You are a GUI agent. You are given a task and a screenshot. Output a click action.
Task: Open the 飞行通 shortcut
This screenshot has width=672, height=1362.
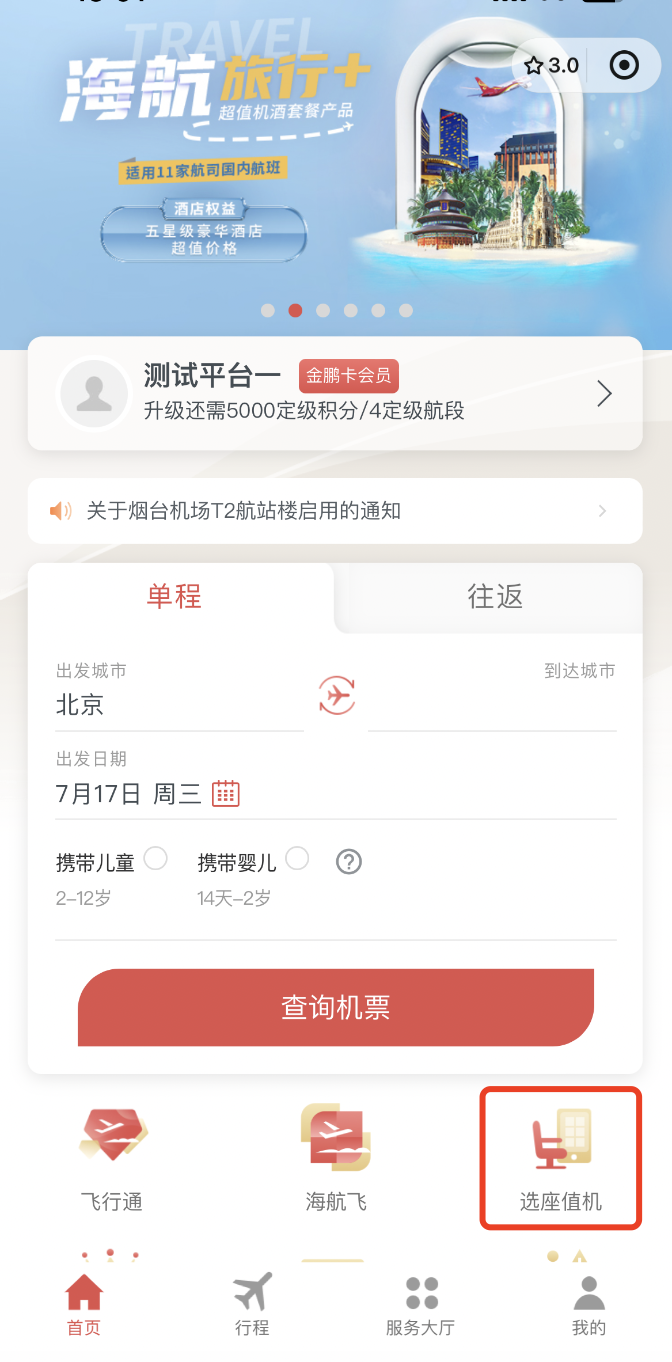click(x=112, y=1160)
